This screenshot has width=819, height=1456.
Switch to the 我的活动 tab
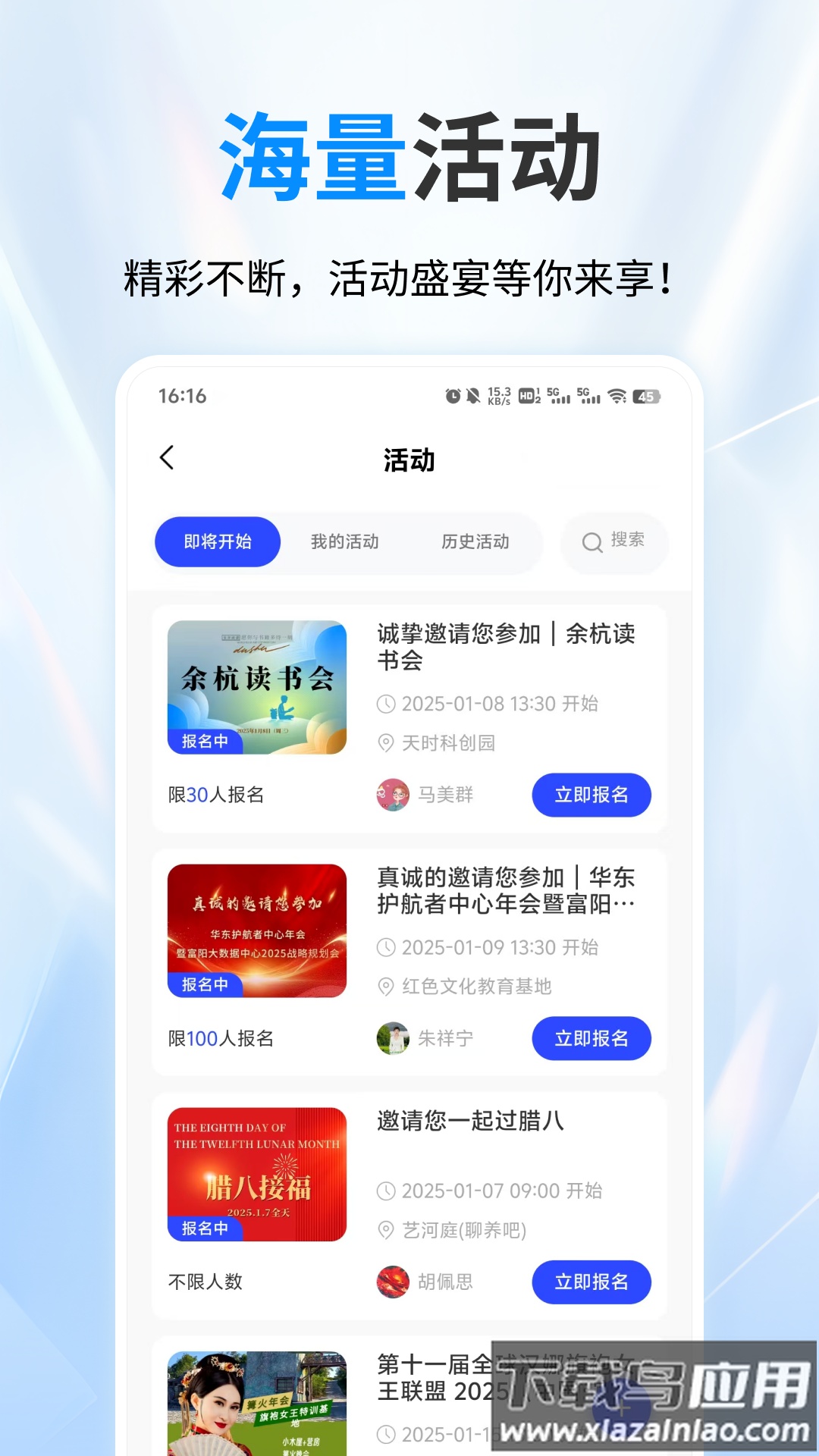347,542
